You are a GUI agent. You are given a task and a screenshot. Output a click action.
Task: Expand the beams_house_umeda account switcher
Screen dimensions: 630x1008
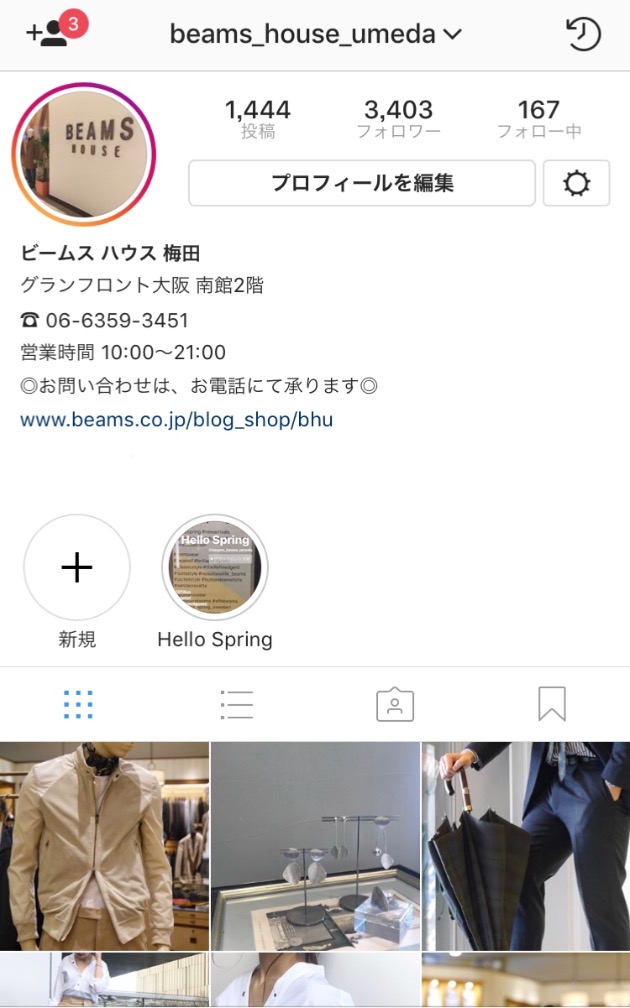click(315, 34)
